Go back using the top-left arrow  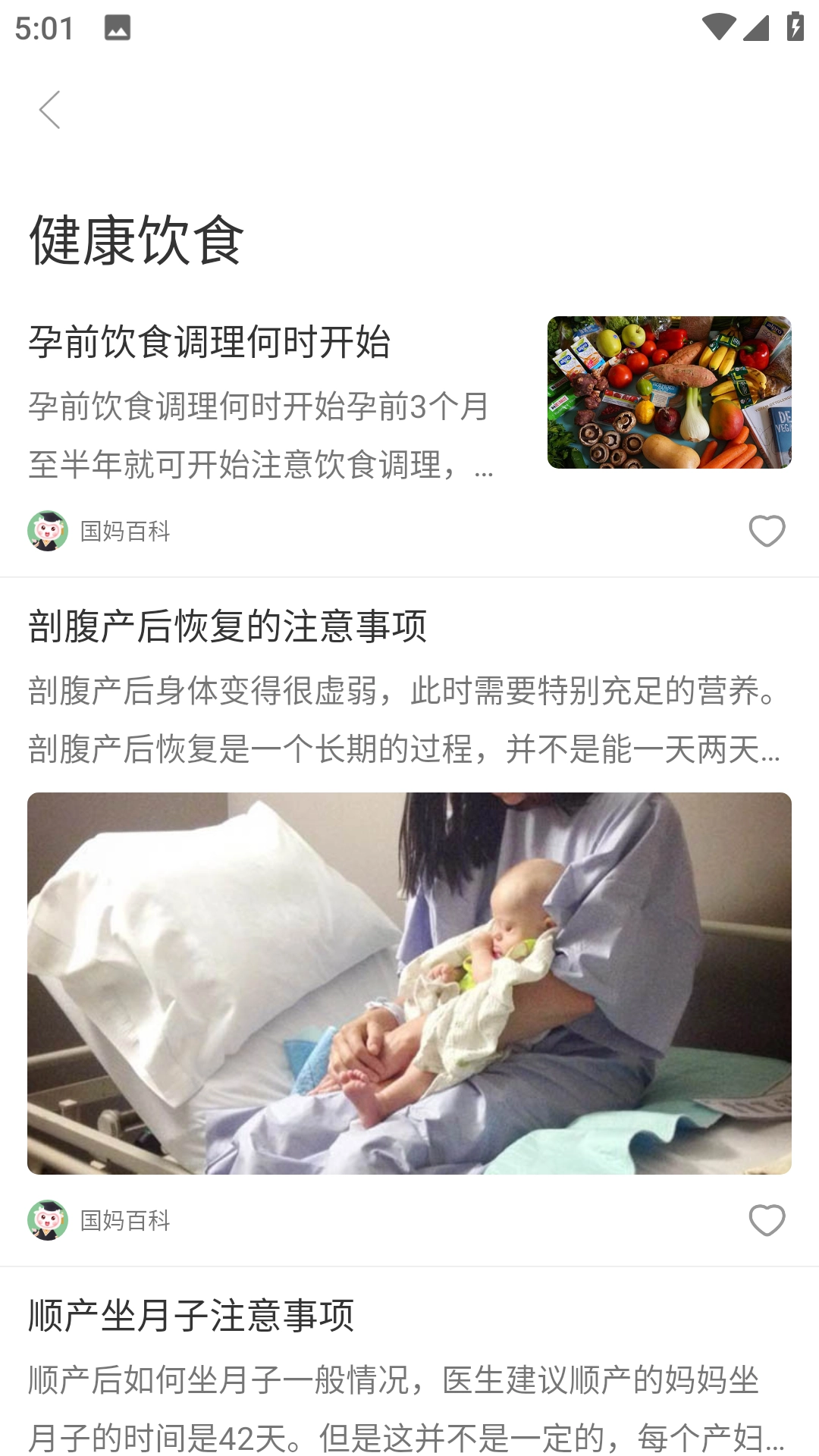click(50, 110)
